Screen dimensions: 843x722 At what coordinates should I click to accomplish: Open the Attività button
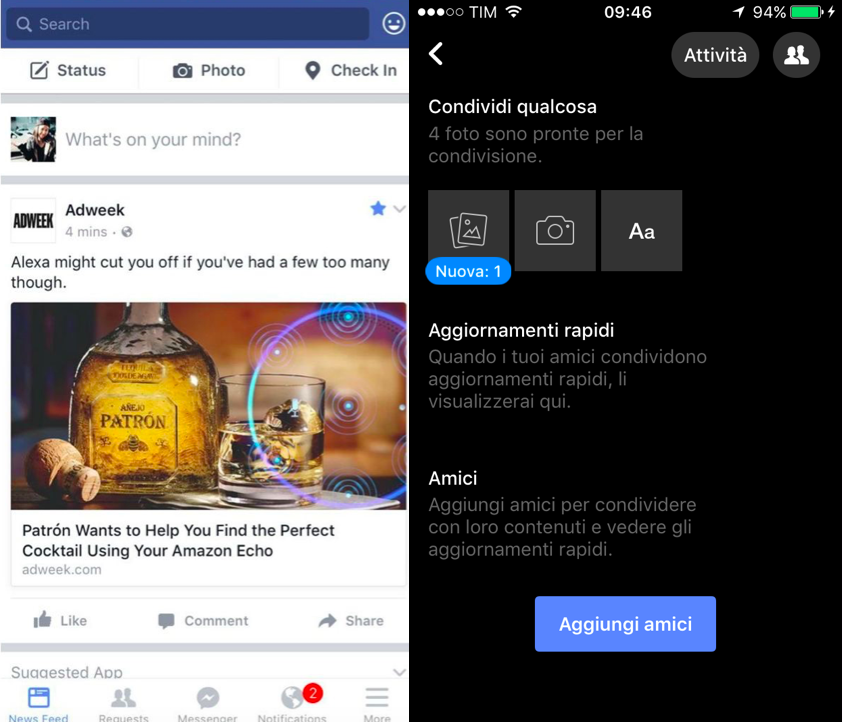(x=715, y=55)
